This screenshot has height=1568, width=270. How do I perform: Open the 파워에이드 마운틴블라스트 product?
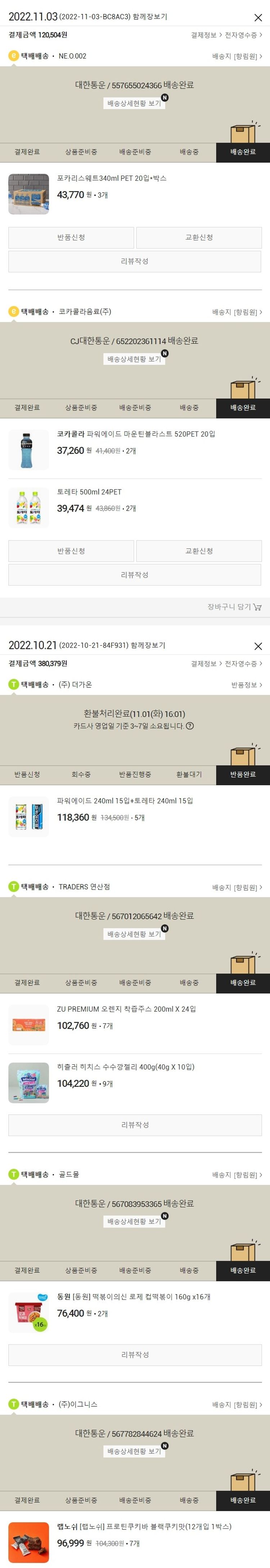pos(136,434)
